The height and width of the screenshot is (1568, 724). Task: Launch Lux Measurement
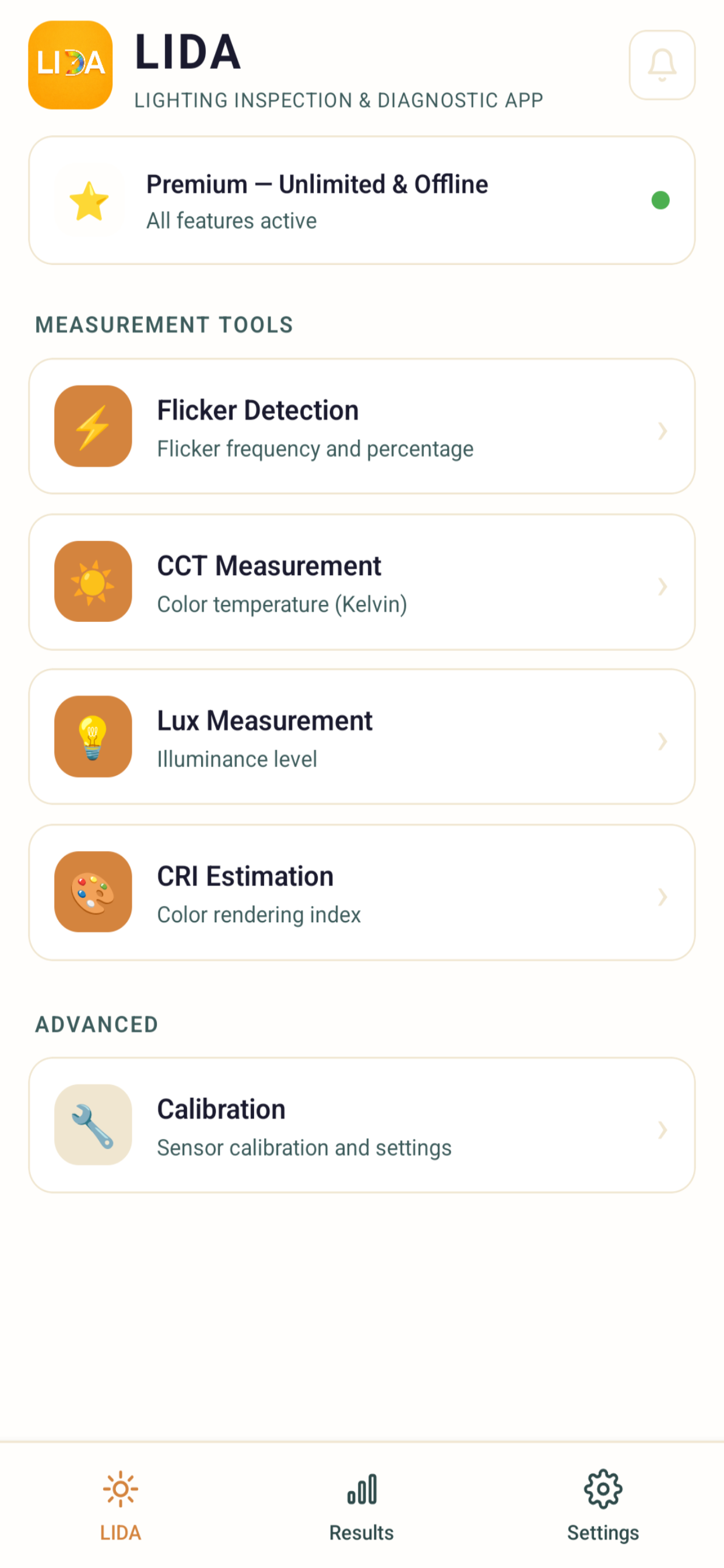pyautogui.click(x=361, y=737)
